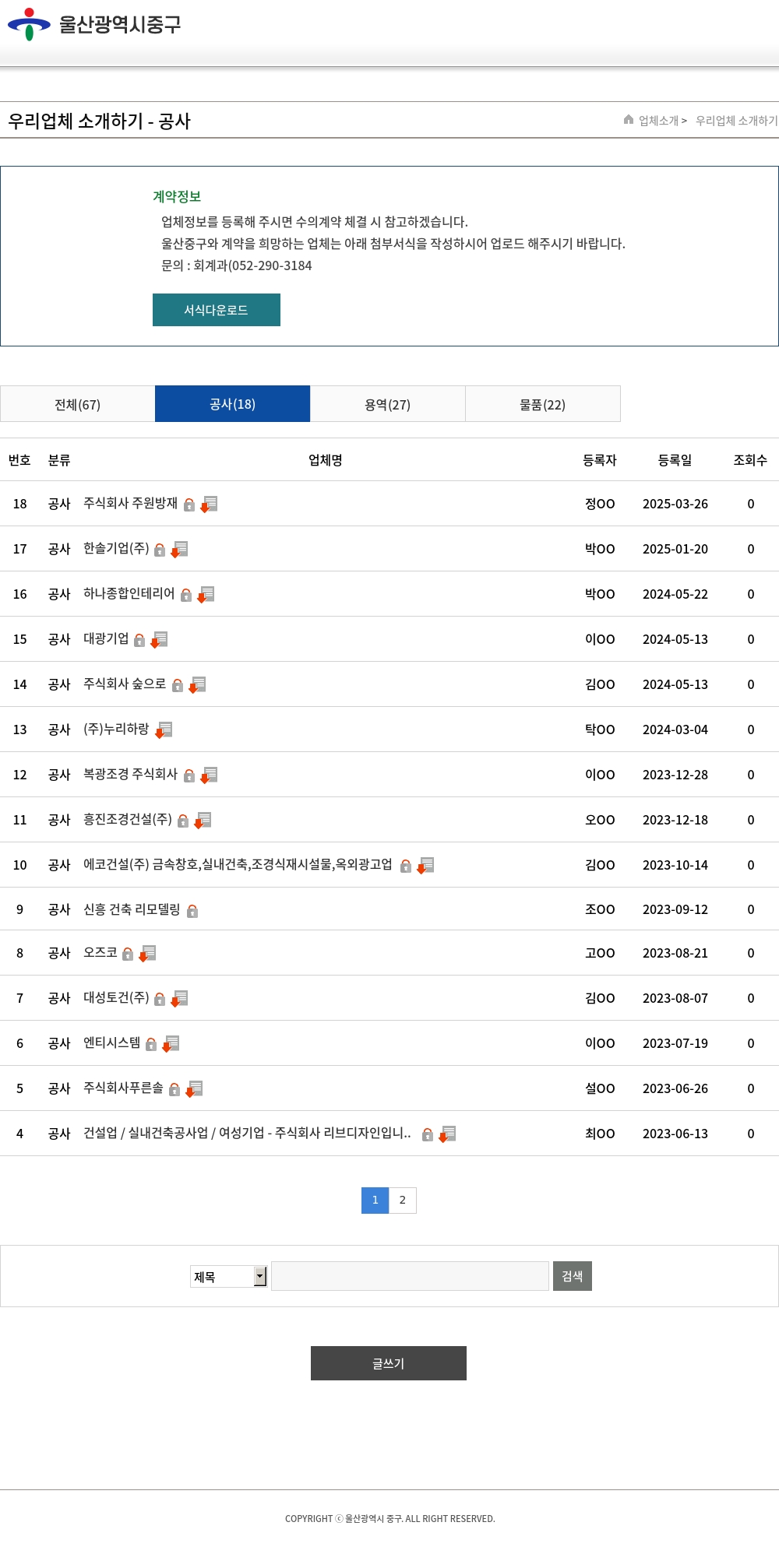
Task: Tap the 검색 button
Action: pos(573,1276)
